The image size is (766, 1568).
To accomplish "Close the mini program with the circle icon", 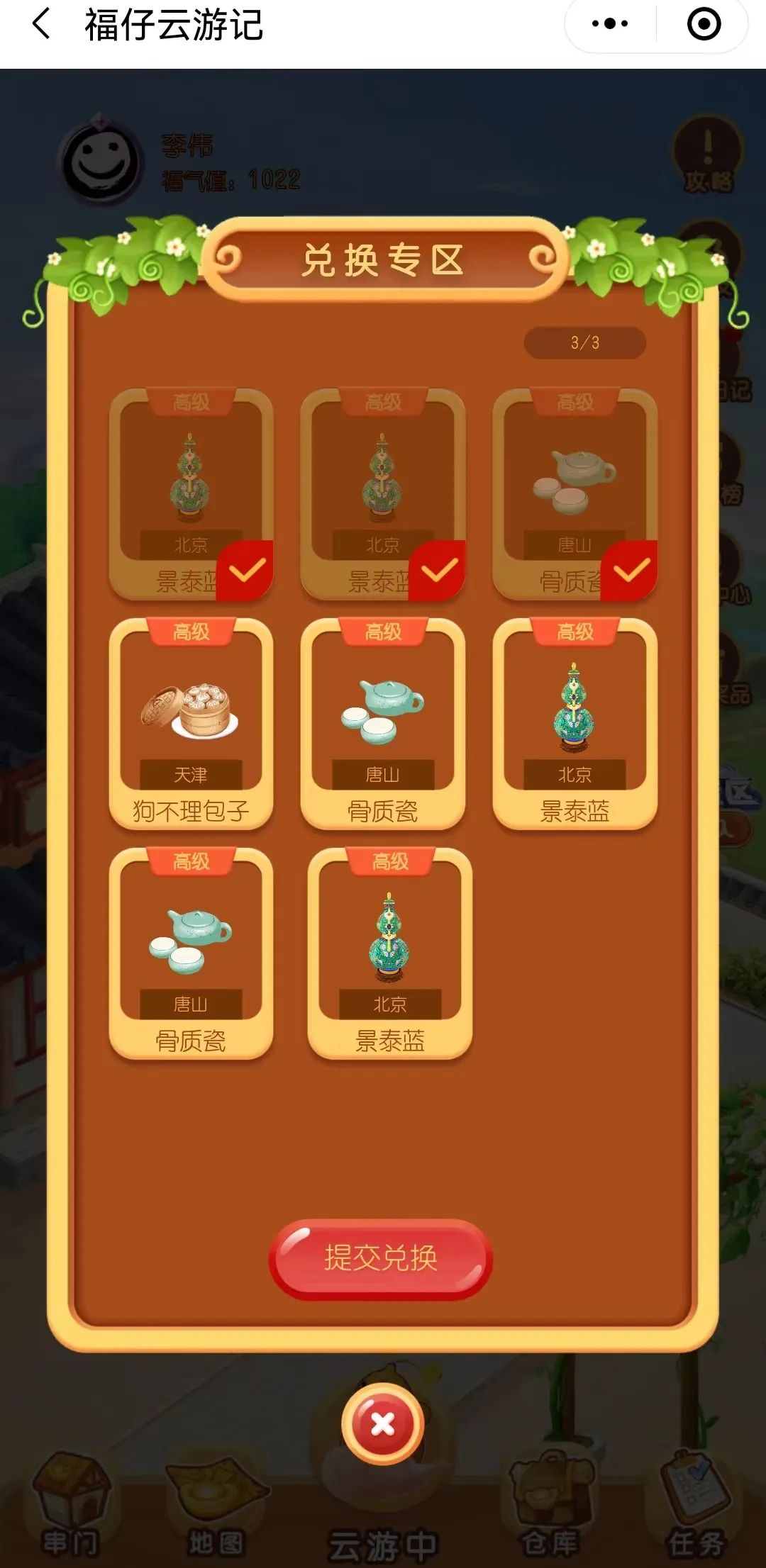I will pyautogui.click(x=704, y=24).
